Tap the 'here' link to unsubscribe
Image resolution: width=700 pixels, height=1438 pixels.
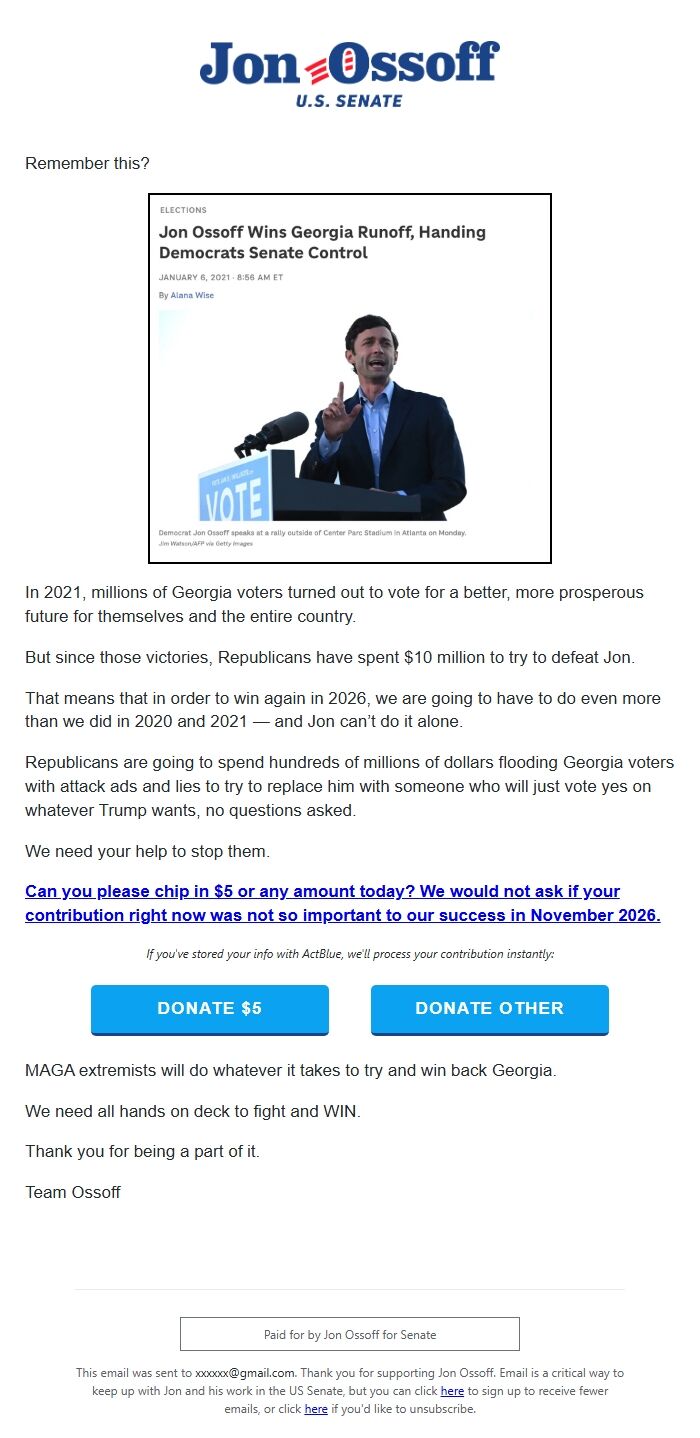click(x=316, y=1409)
